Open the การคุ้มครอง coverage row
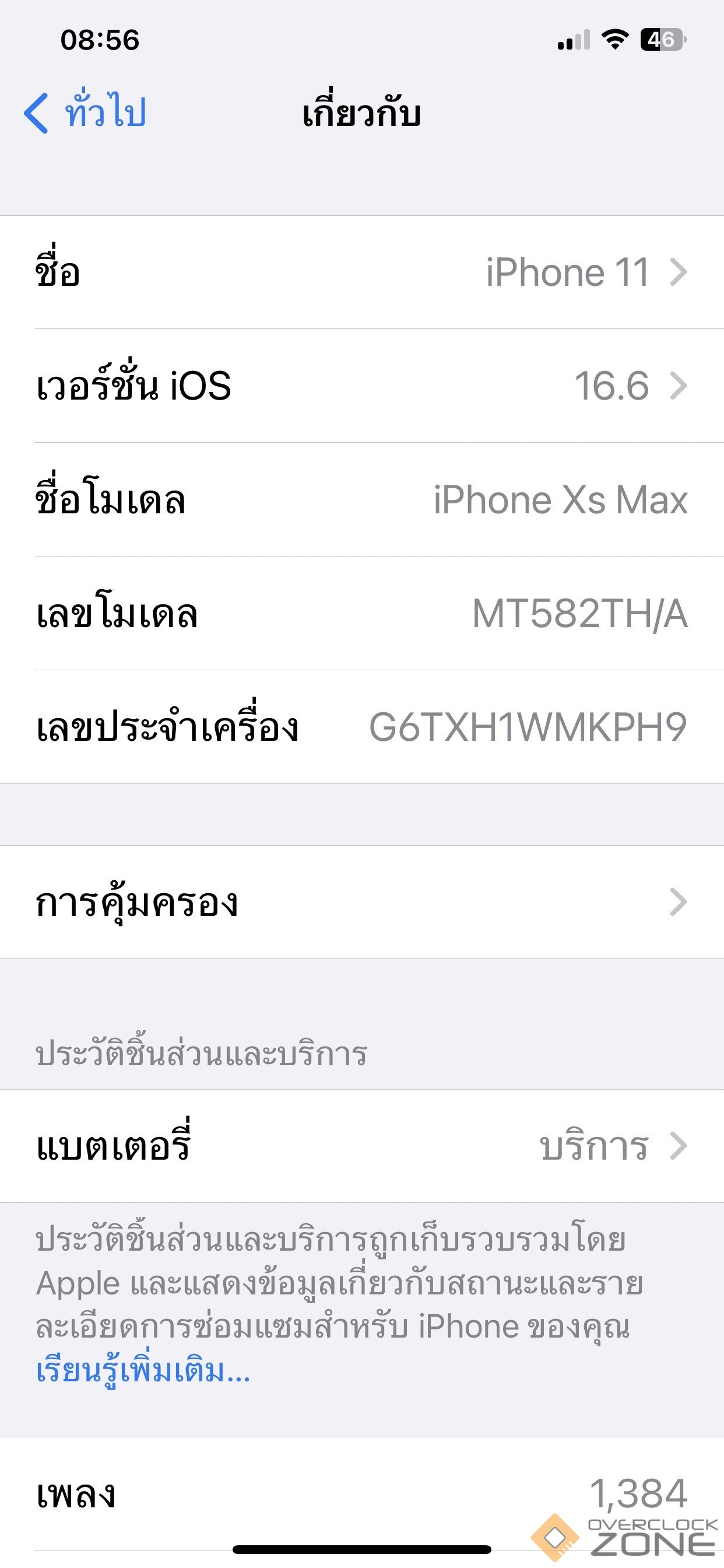 coord(361,902)
